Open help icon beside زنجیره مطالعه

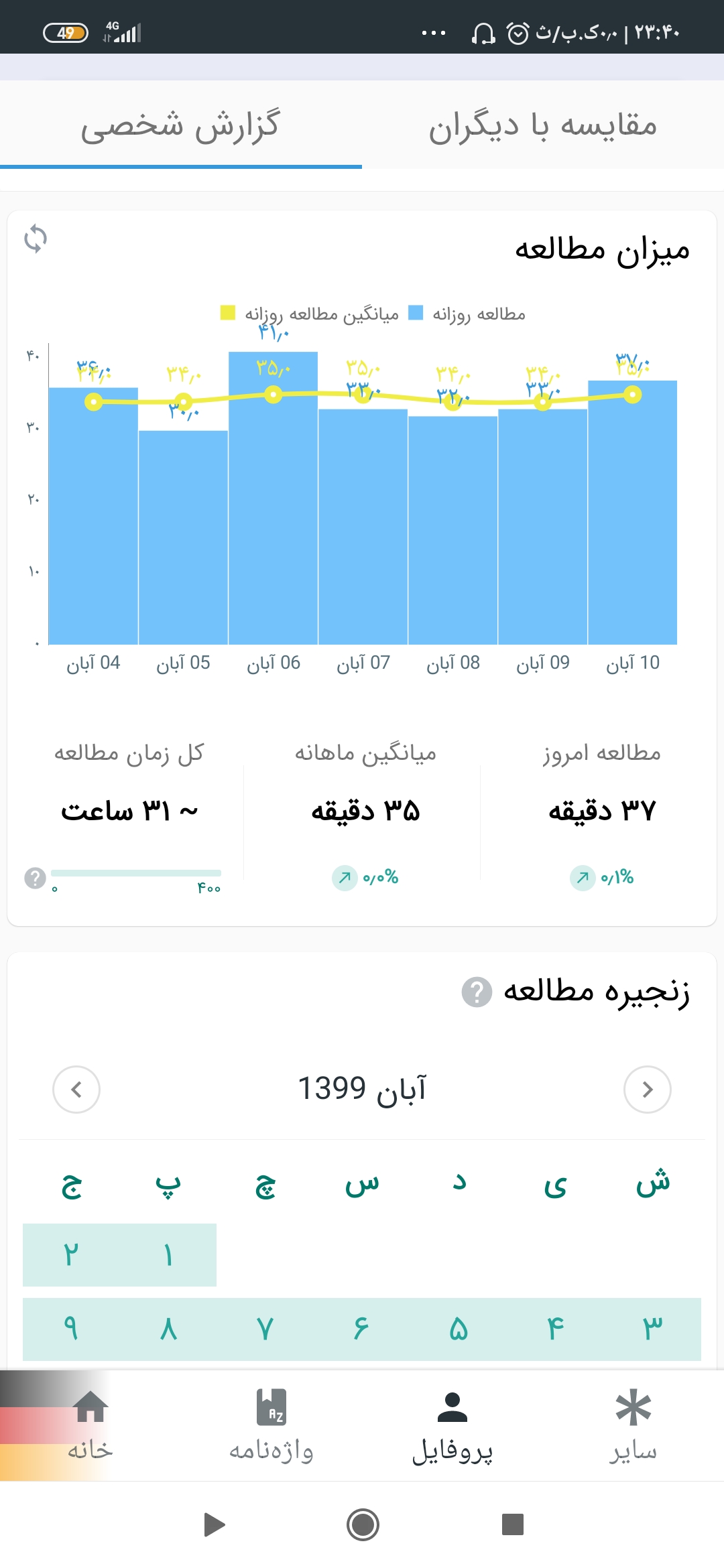[x=477, y=991]
